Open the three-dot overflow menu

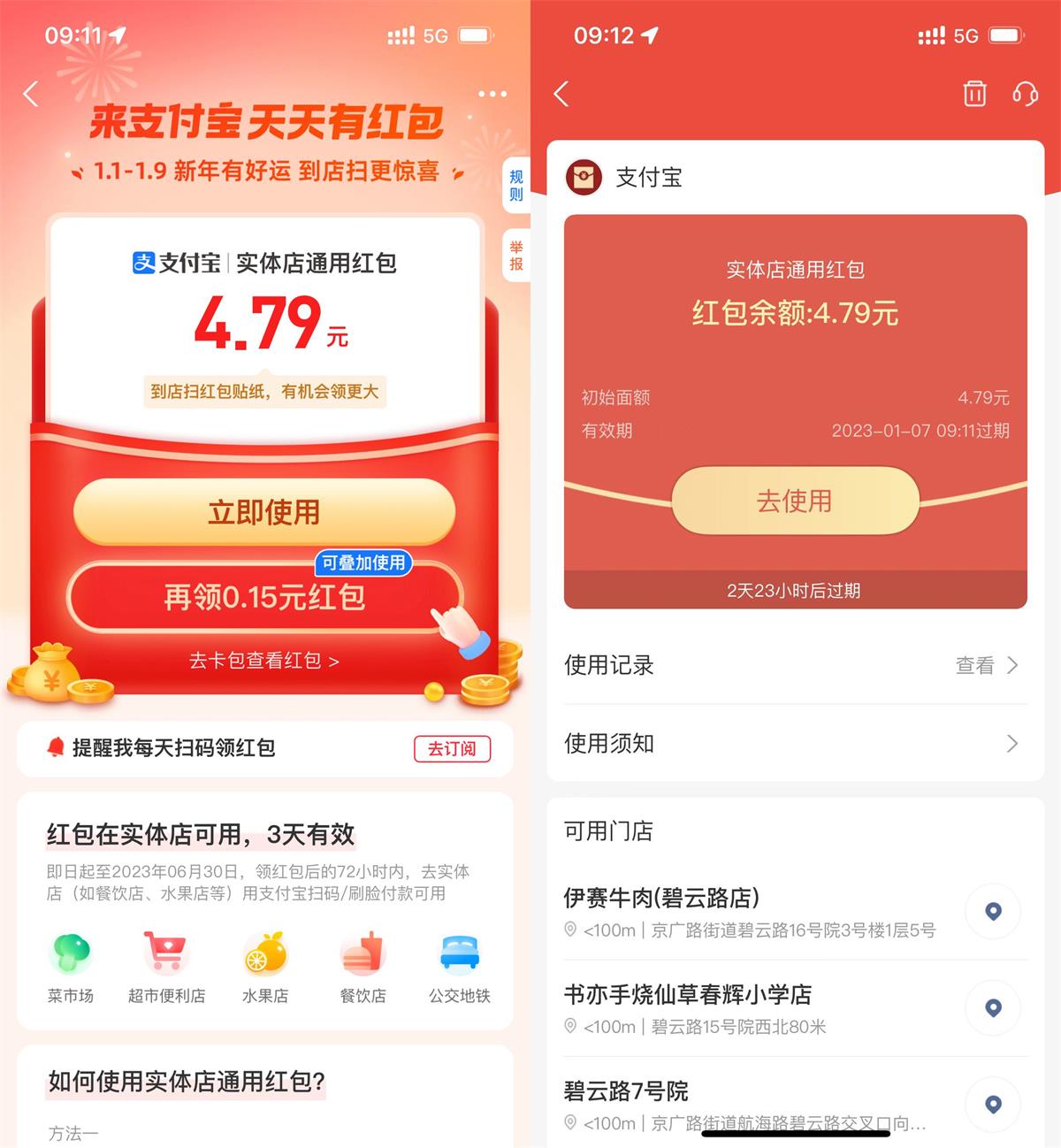click(x=492, y=94)
